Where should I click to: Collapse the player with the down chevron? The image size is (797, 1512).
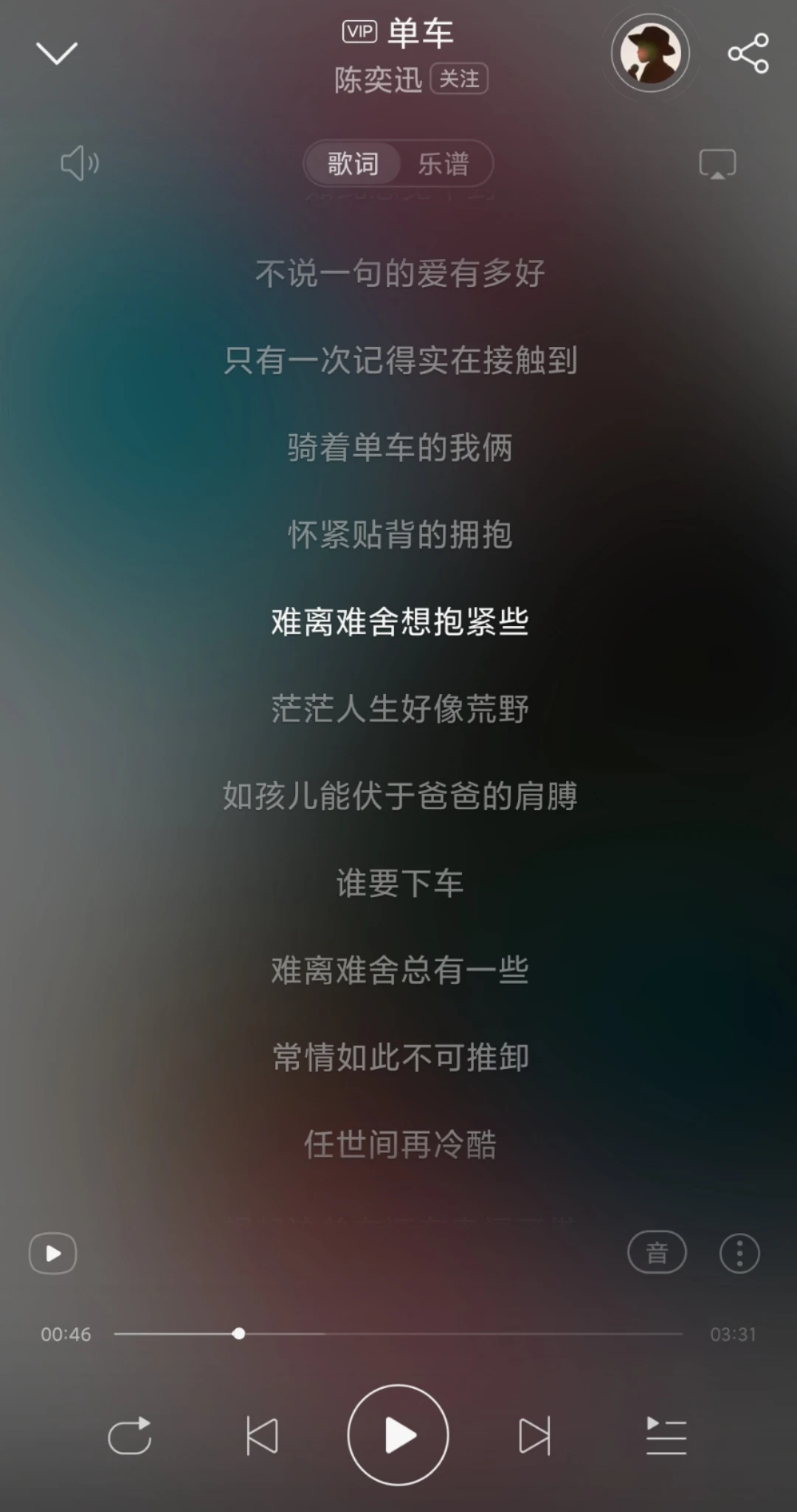point(57,53)
